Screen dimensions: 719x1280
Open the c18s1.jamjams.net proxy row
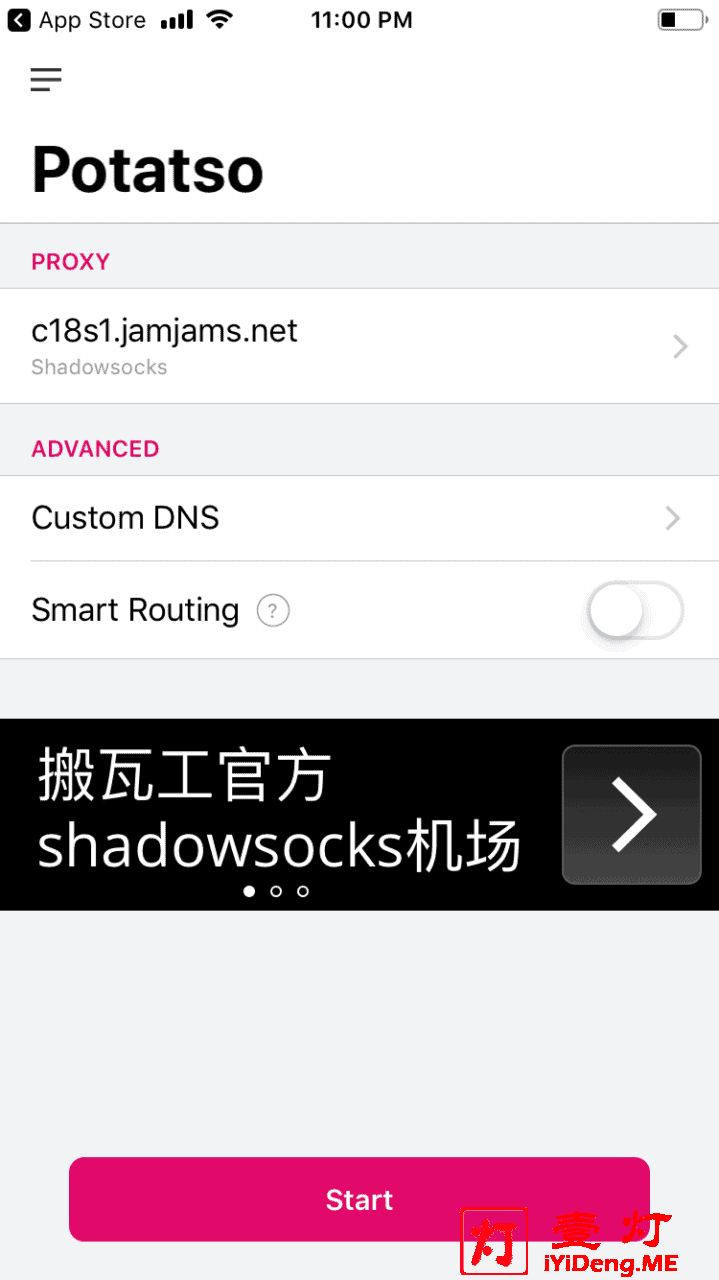coord(359,346)
